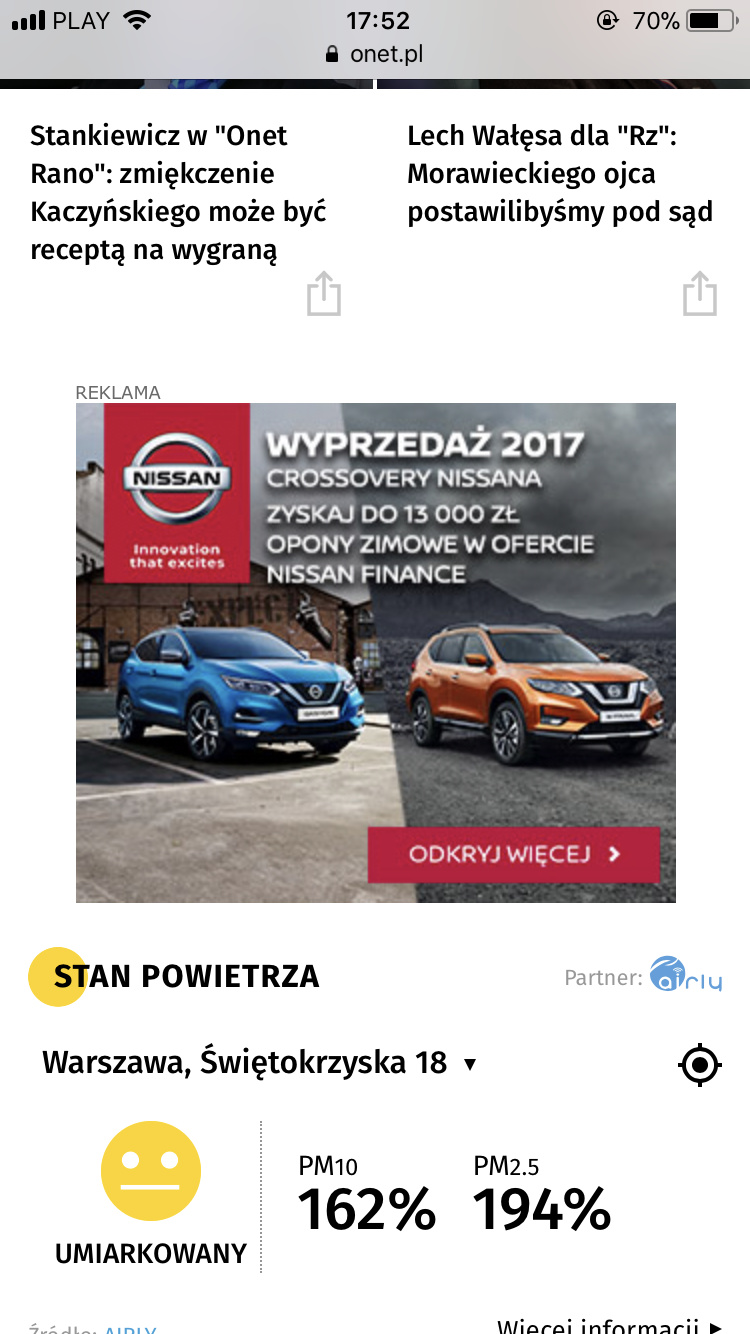
Task: Expand the Warszawa, Świętokrzyska 18 location dropdown
Action: click(x=260, y=1062)
